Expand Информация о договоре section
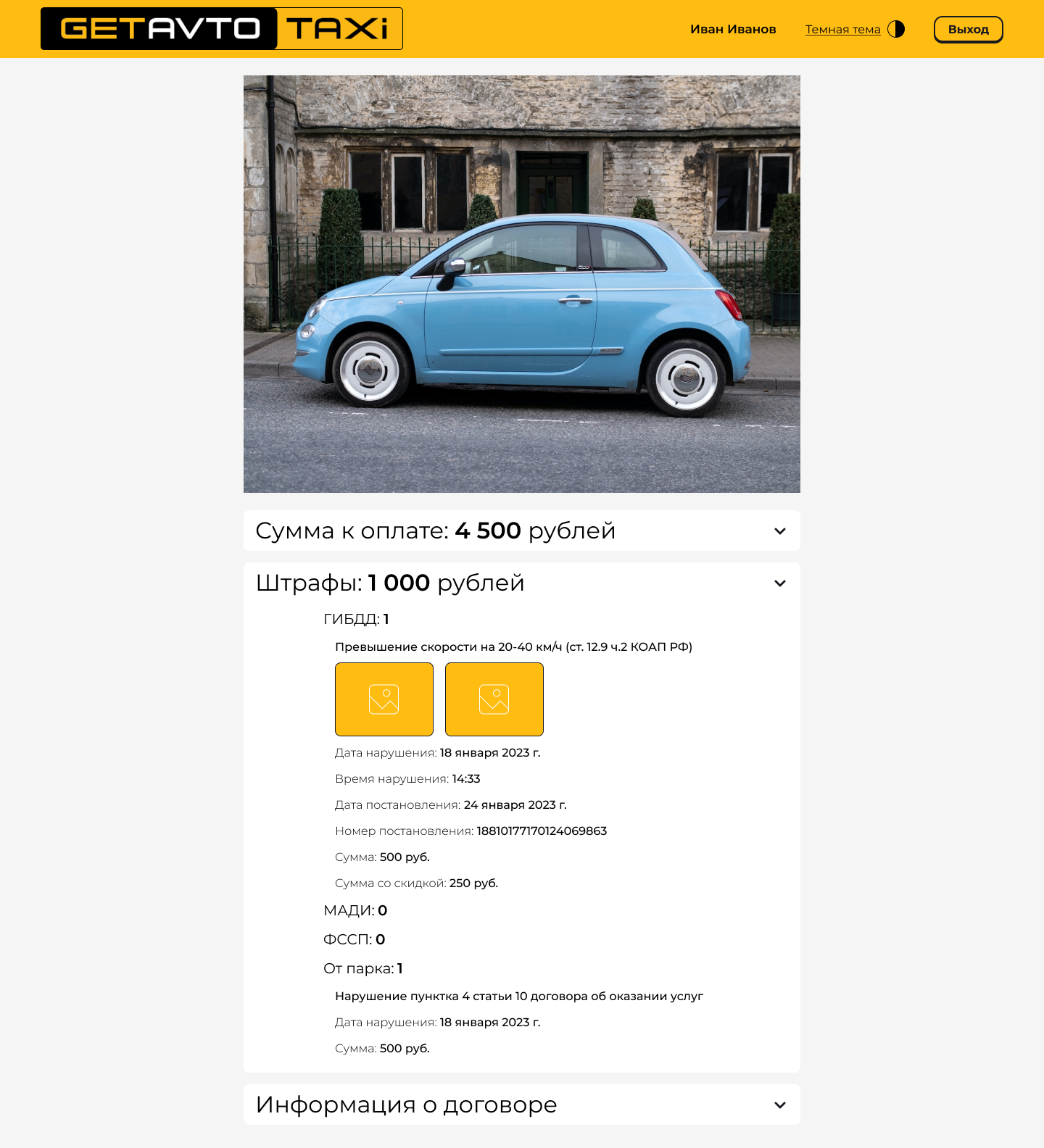This screenshot has width=1044, height=1148. coord(779,1105)
